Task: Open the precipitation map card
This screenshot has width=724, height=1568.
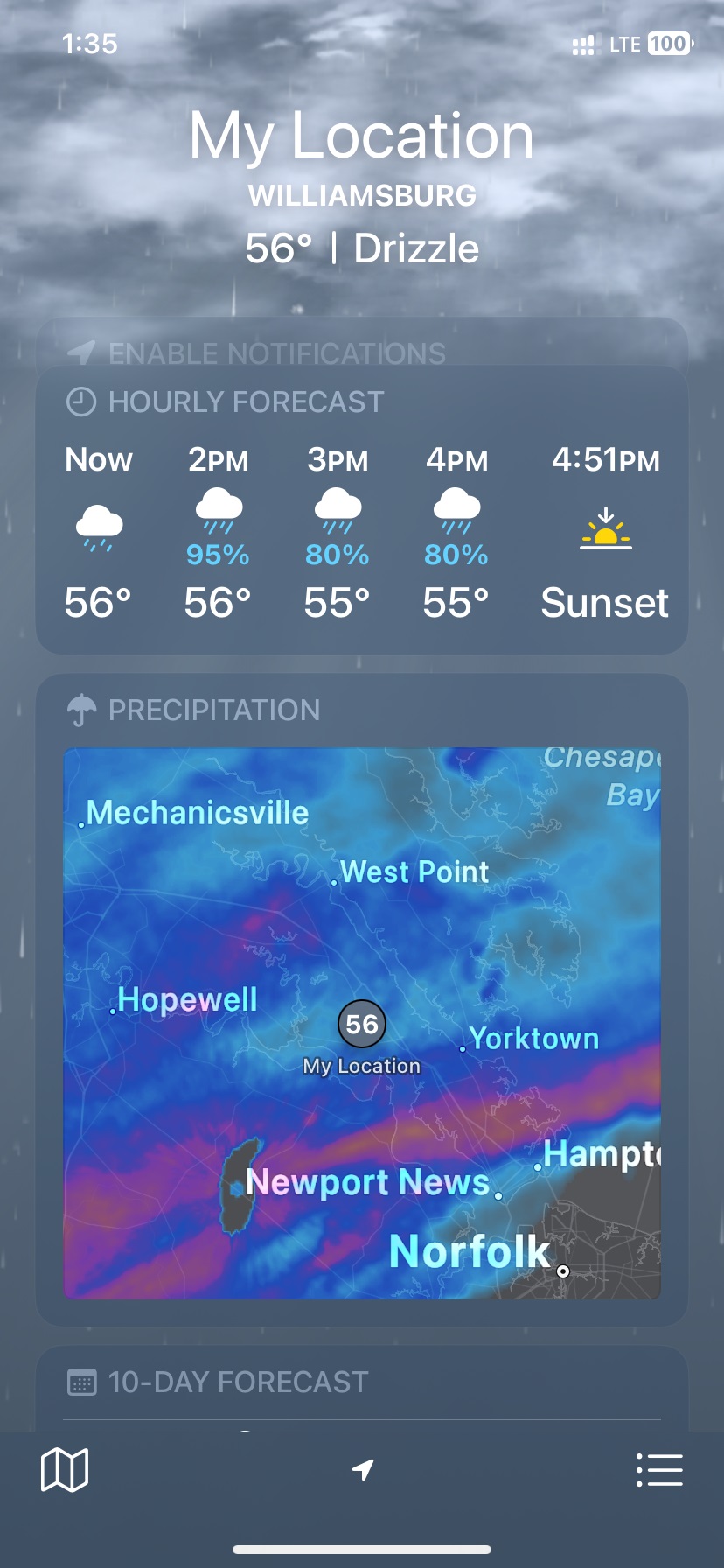Action: point(362,1022)
